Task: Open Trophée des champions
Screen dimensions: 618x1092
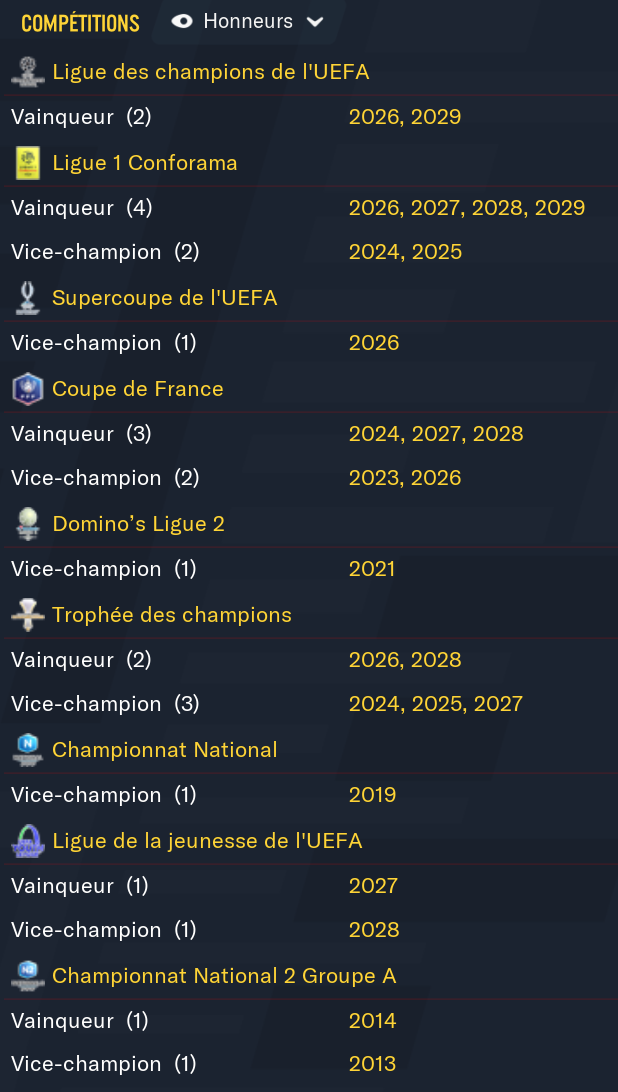Action: tap(171, 615)
